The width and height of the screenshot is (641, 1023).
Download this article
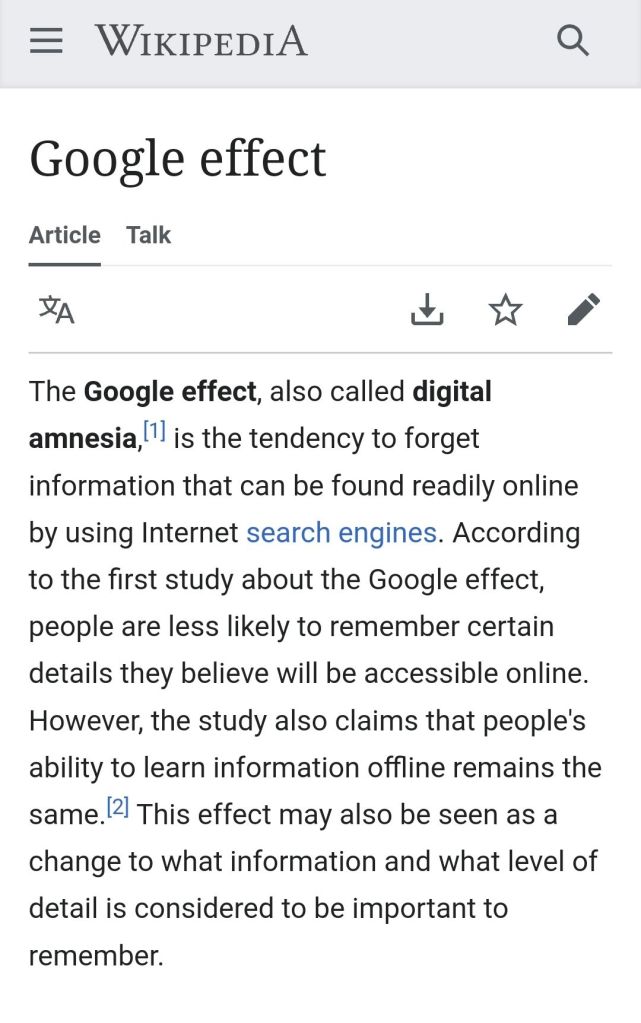tap(427, 310)
